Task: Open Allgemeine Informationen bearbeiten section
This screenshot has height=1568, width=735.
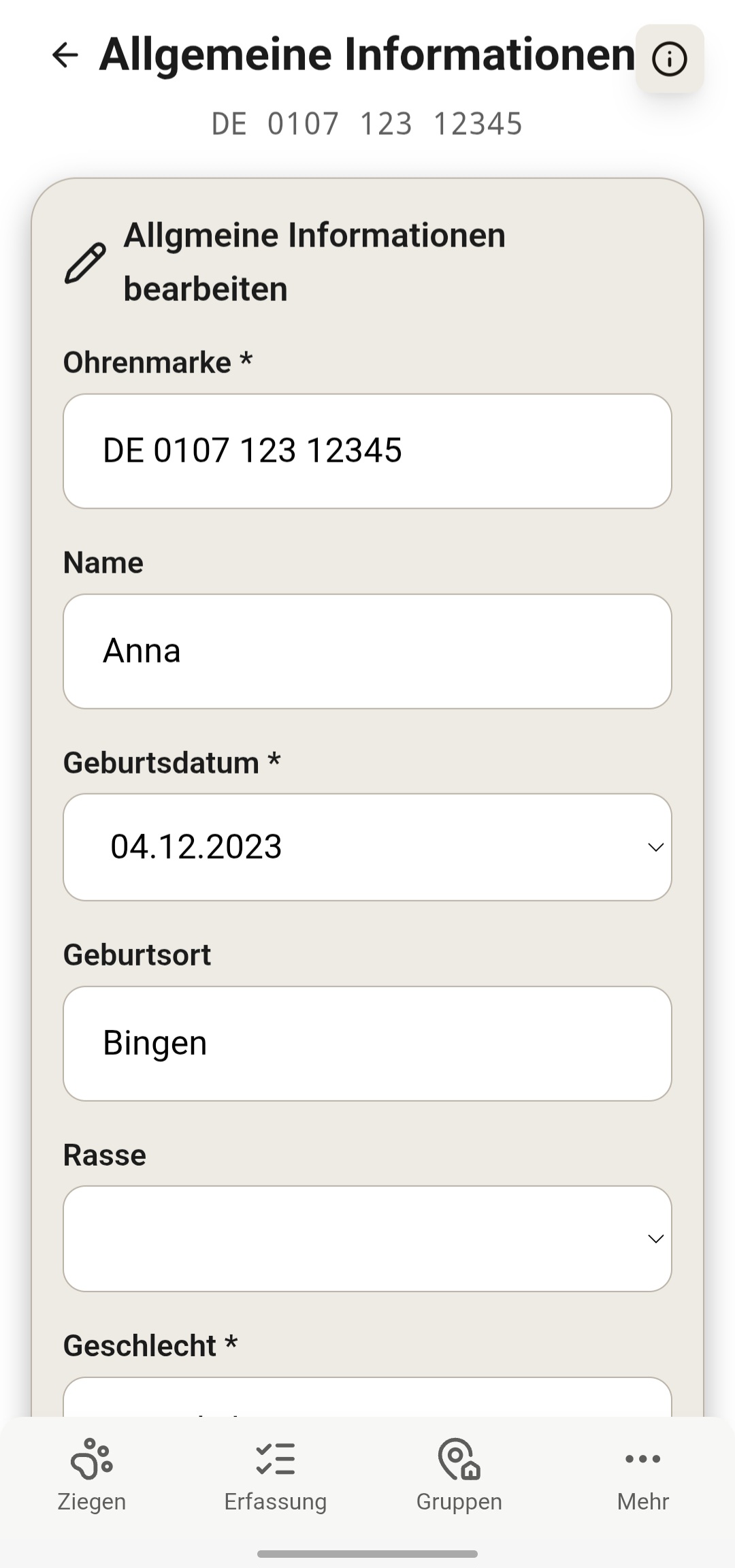Action: (313, 261)
